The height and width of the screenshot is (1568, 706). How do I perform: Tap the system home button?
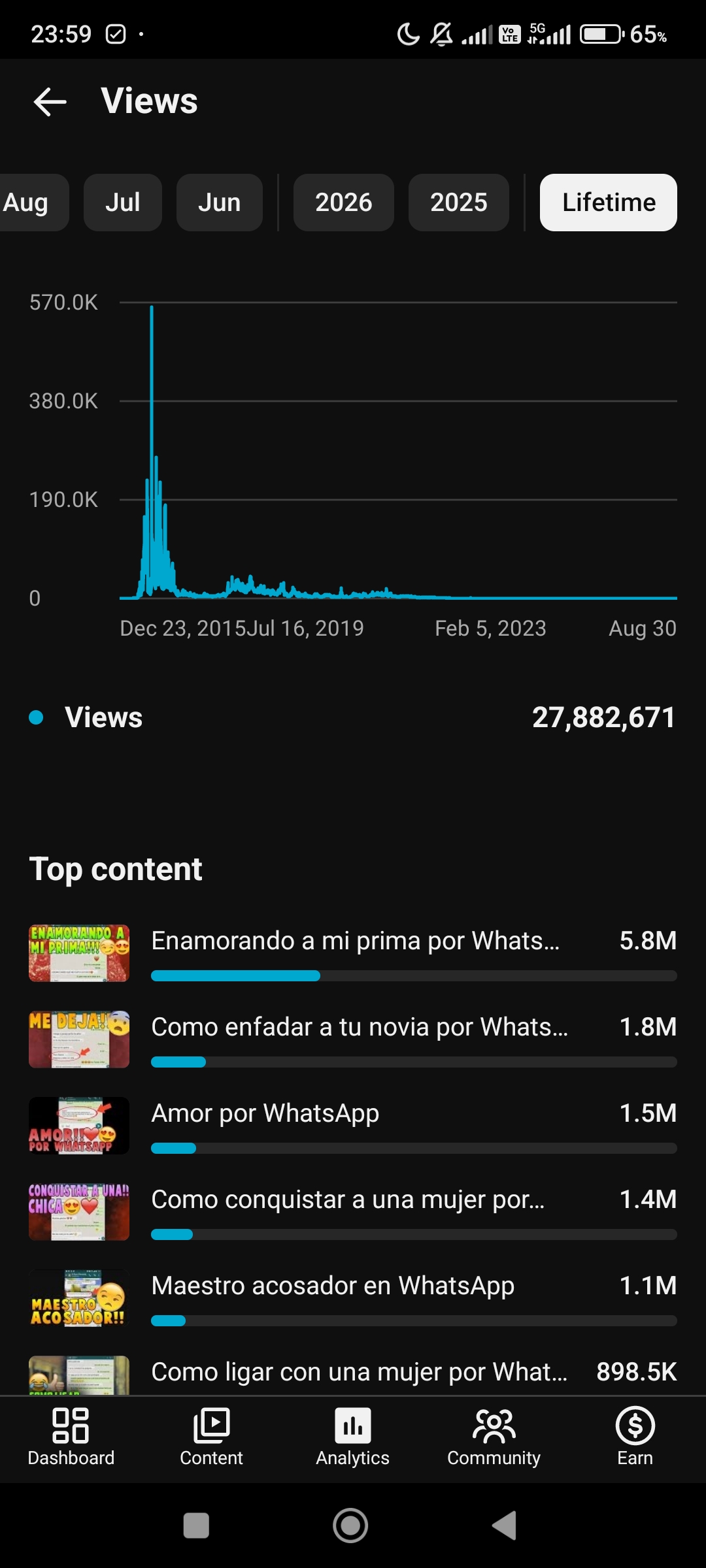coord(350,1526)
